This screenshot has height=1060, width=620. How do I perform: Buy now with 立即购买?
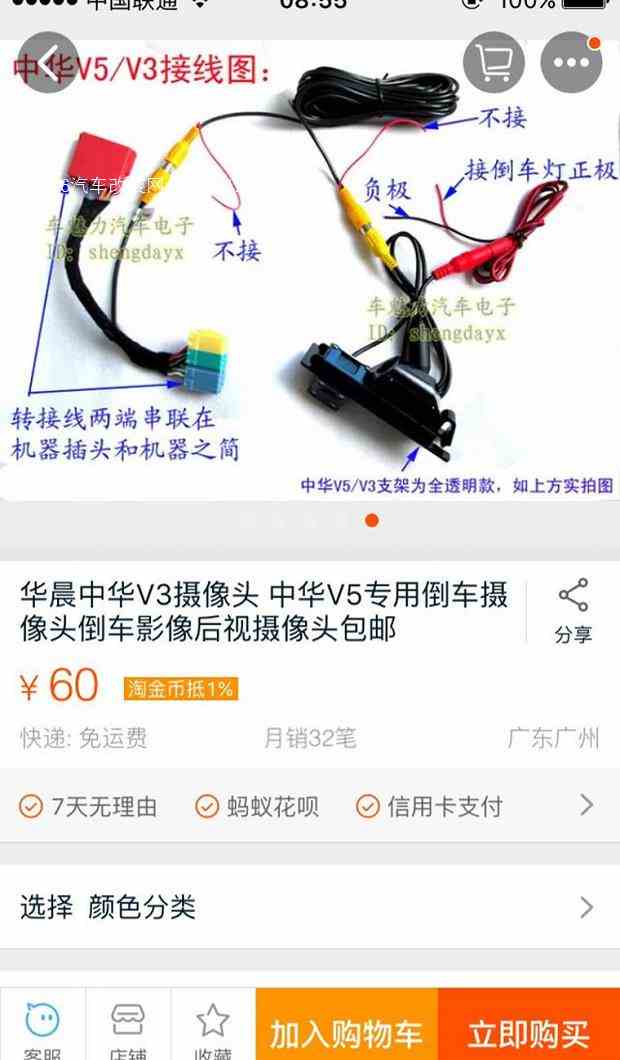(x=529, y=1030)
